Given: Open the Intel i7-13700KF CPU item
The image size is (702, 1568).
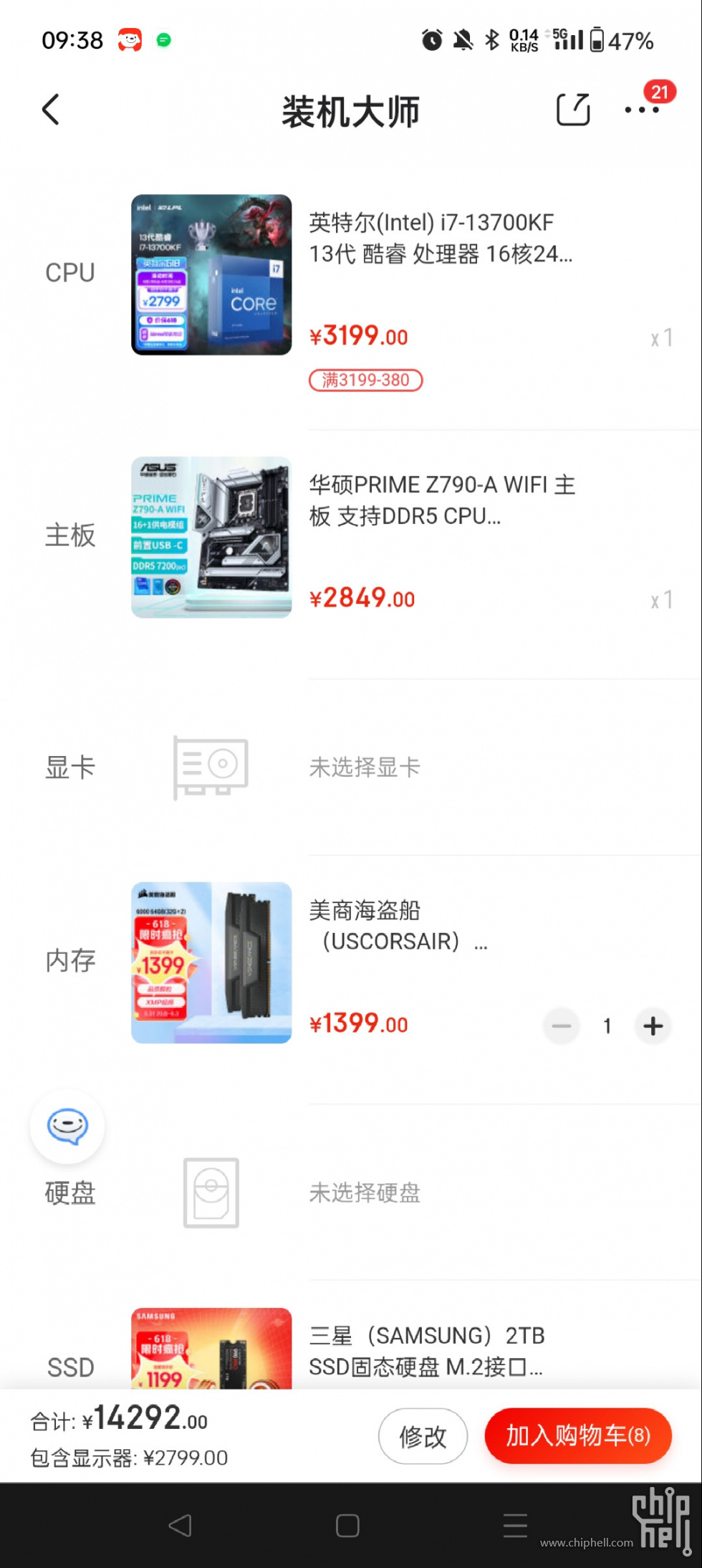Looking at the screenshot, I should (441, 239).
